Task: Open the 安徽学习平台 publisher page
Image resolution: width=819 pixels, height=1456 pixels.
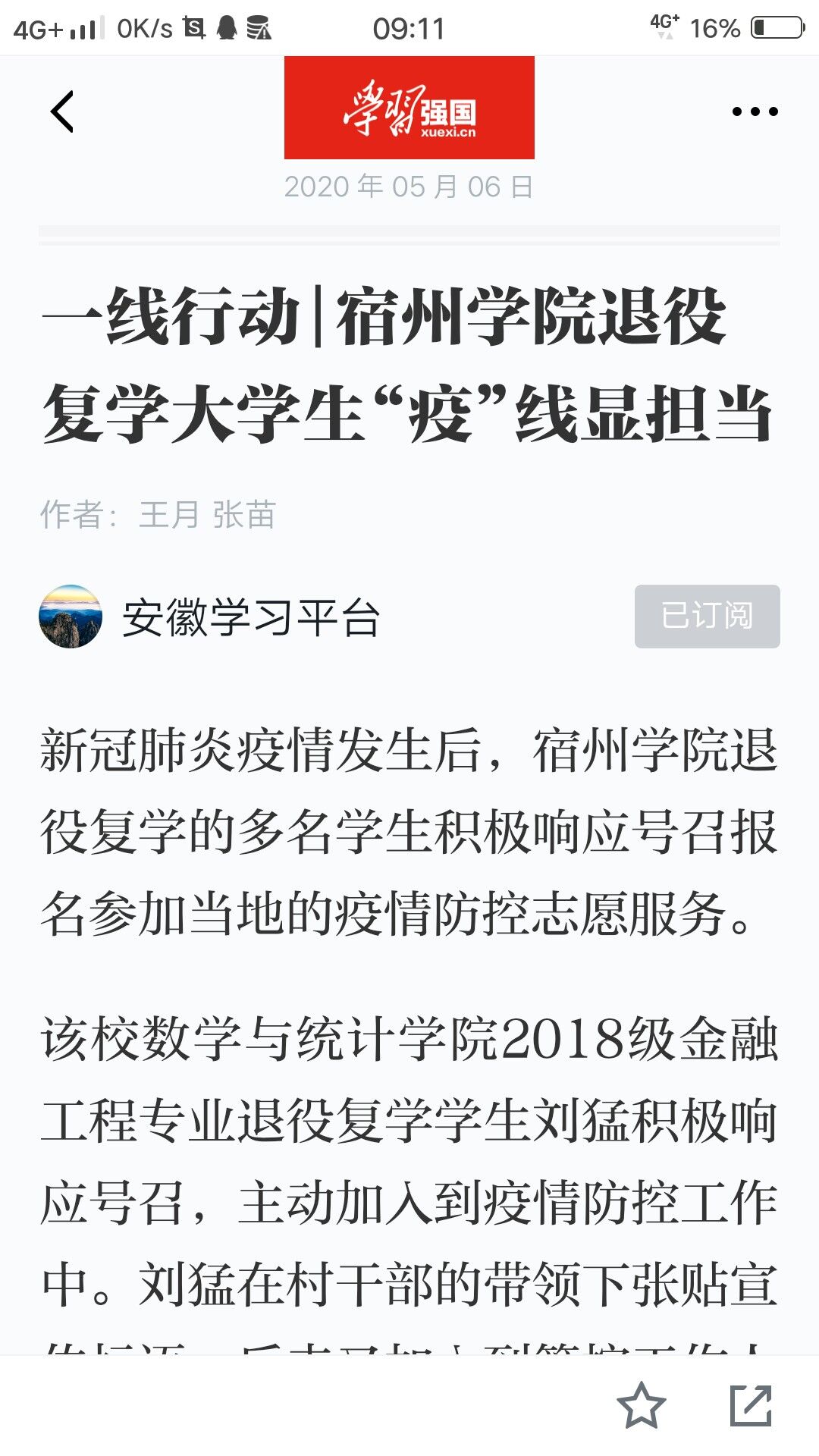Action: pyautogui.click(x=250, y=617)
